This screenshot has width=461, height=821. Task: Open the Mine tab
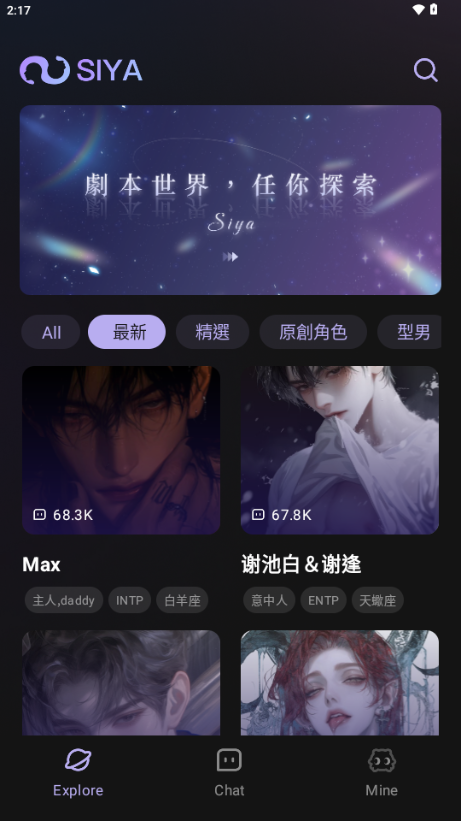[x=381, y=772]
